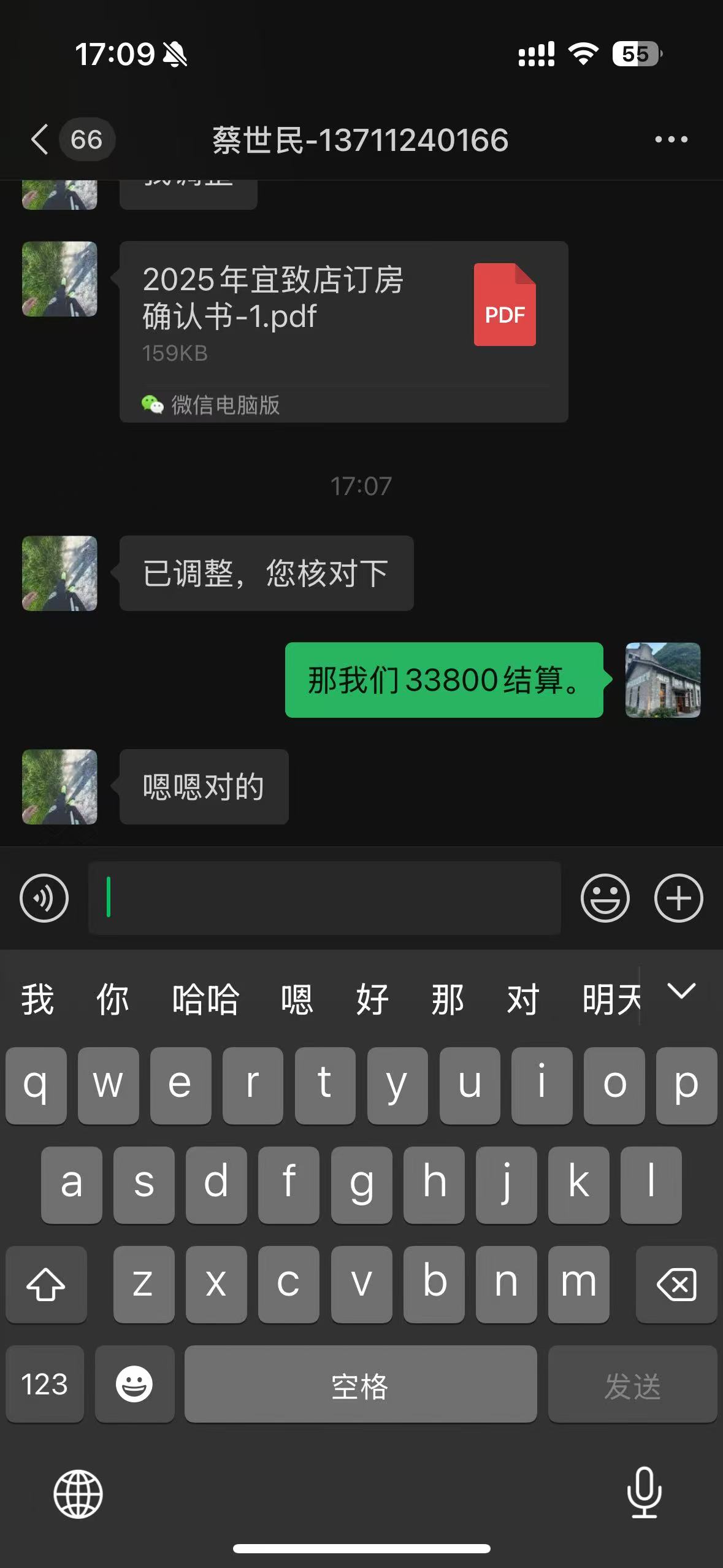Open the emoji sticker panel
723x1568 pixels.
coord(605,898)
